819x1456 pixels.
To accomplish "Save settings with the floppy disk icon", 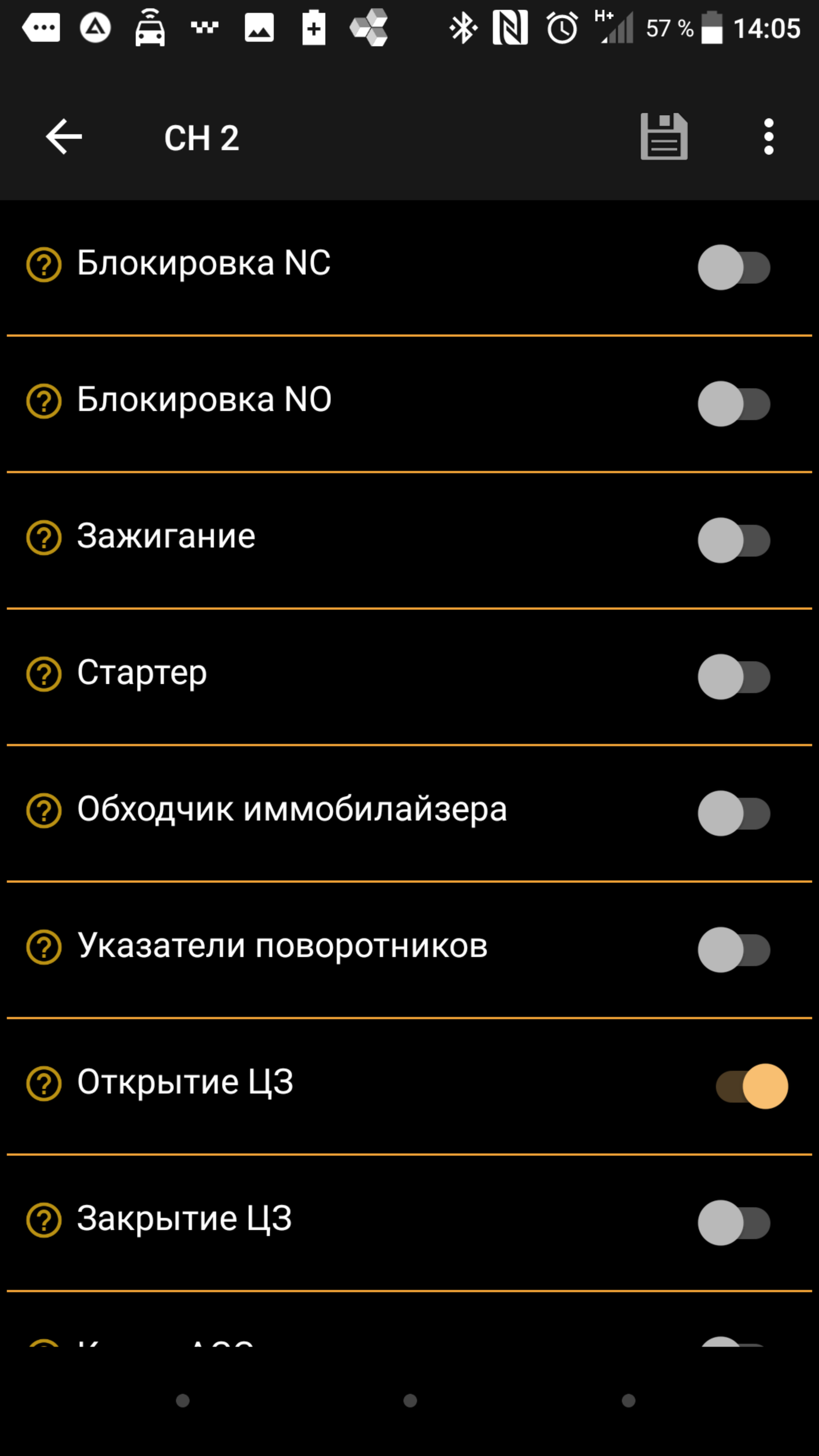I will click(x=664, y=137).
